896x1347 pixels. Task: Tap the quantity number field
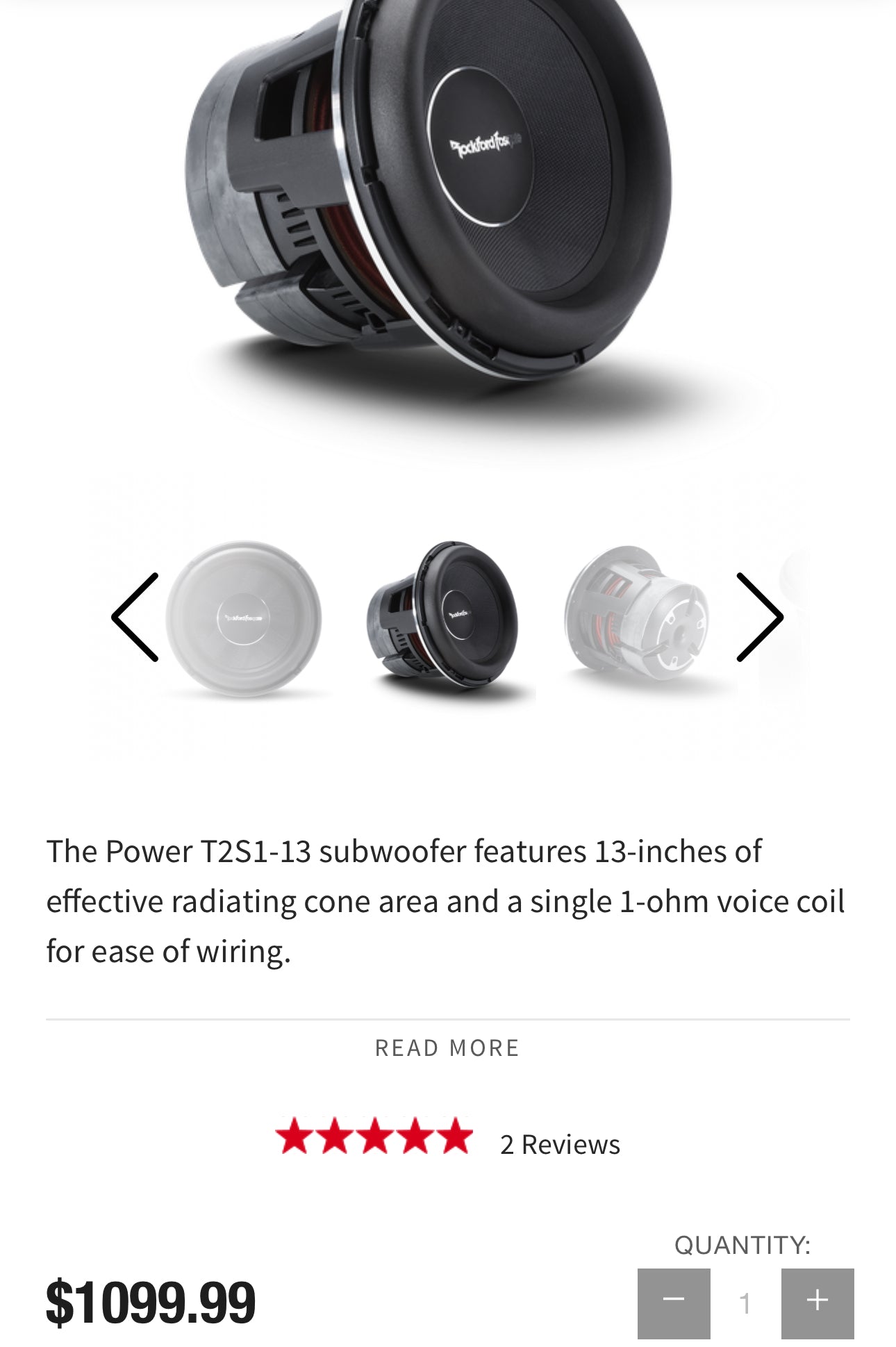click(x=745, y=1303)
